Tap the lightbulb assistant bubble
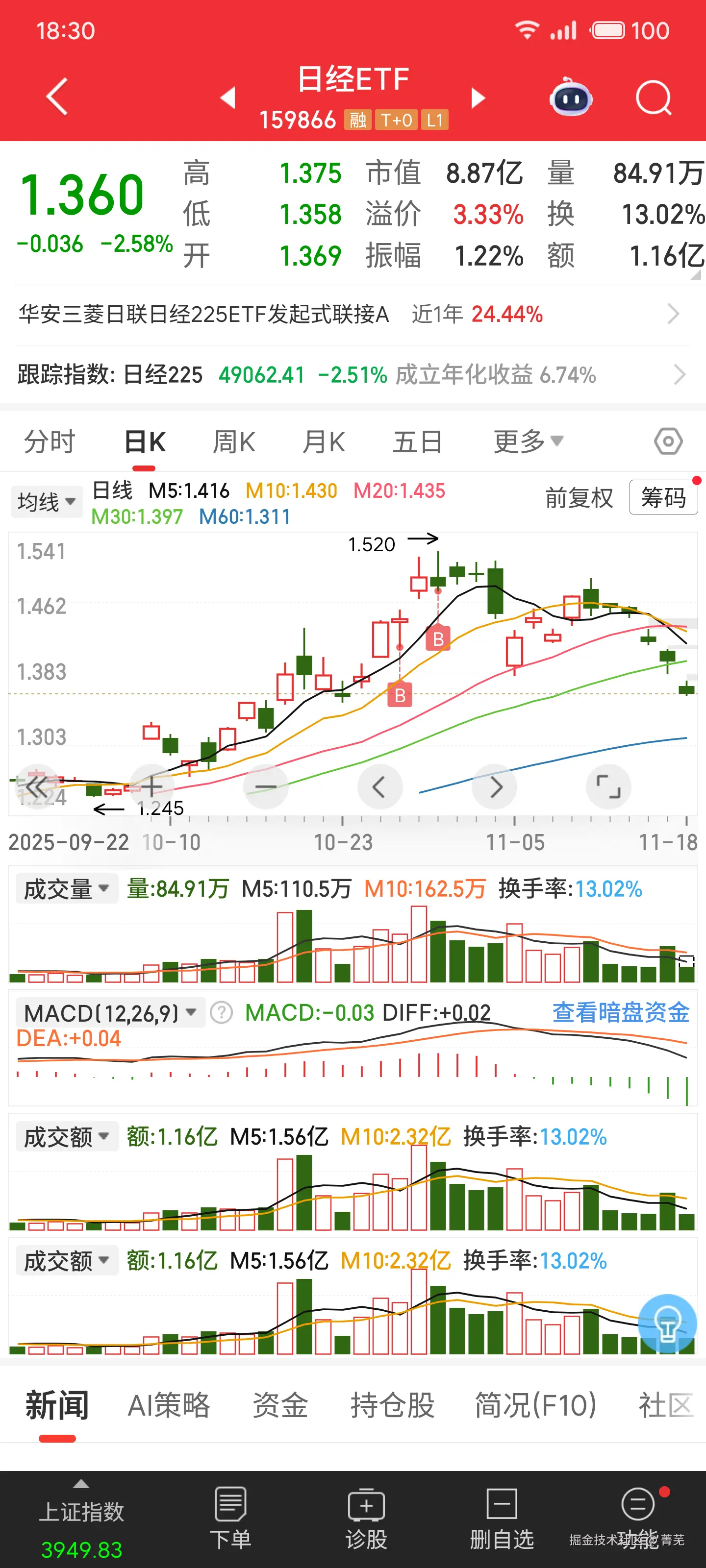706x1568 pixels. click(668, 1325)
